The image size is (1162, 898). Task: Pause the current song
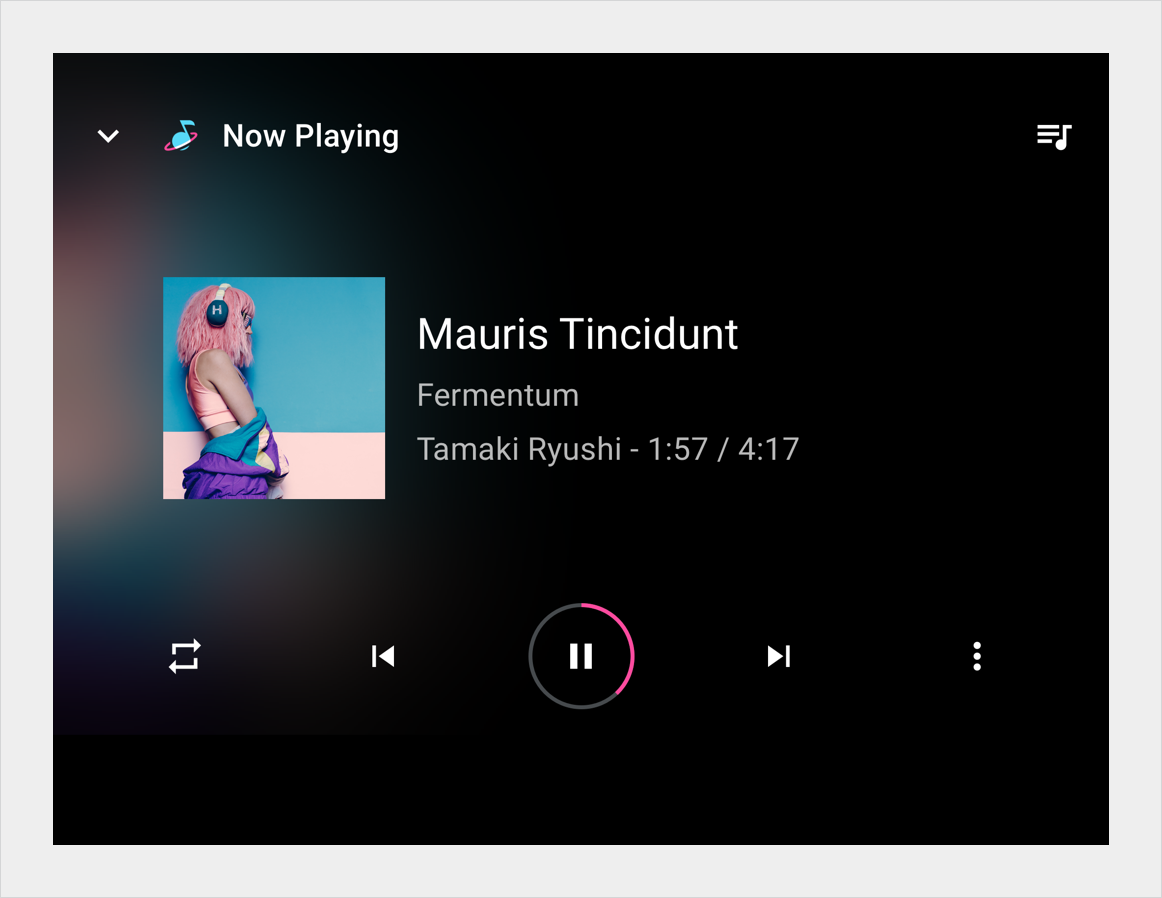click(581, 656)
